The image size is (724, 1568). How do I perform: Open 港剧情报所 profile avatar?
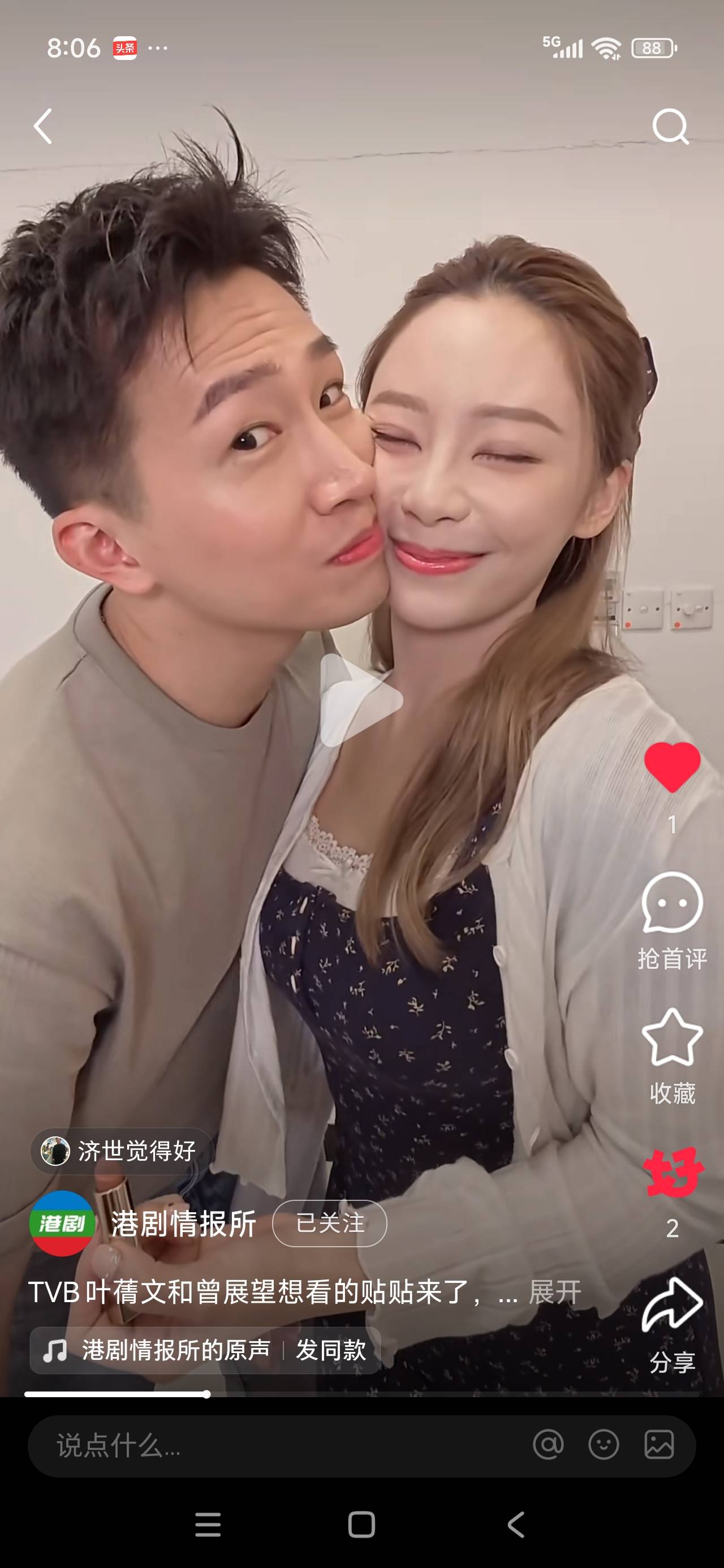[x=62, y=1224]
